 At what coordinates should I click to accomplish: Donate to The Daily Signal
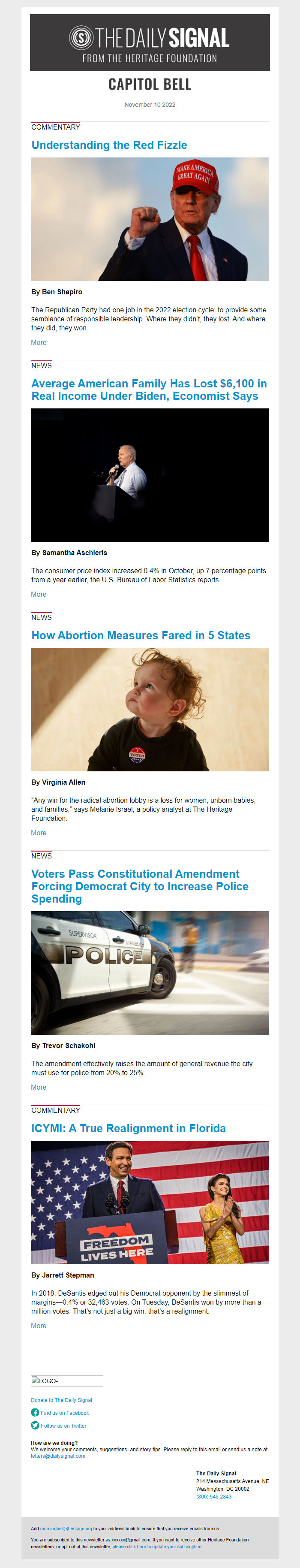pyautogui.click(x=61, y=1400)
